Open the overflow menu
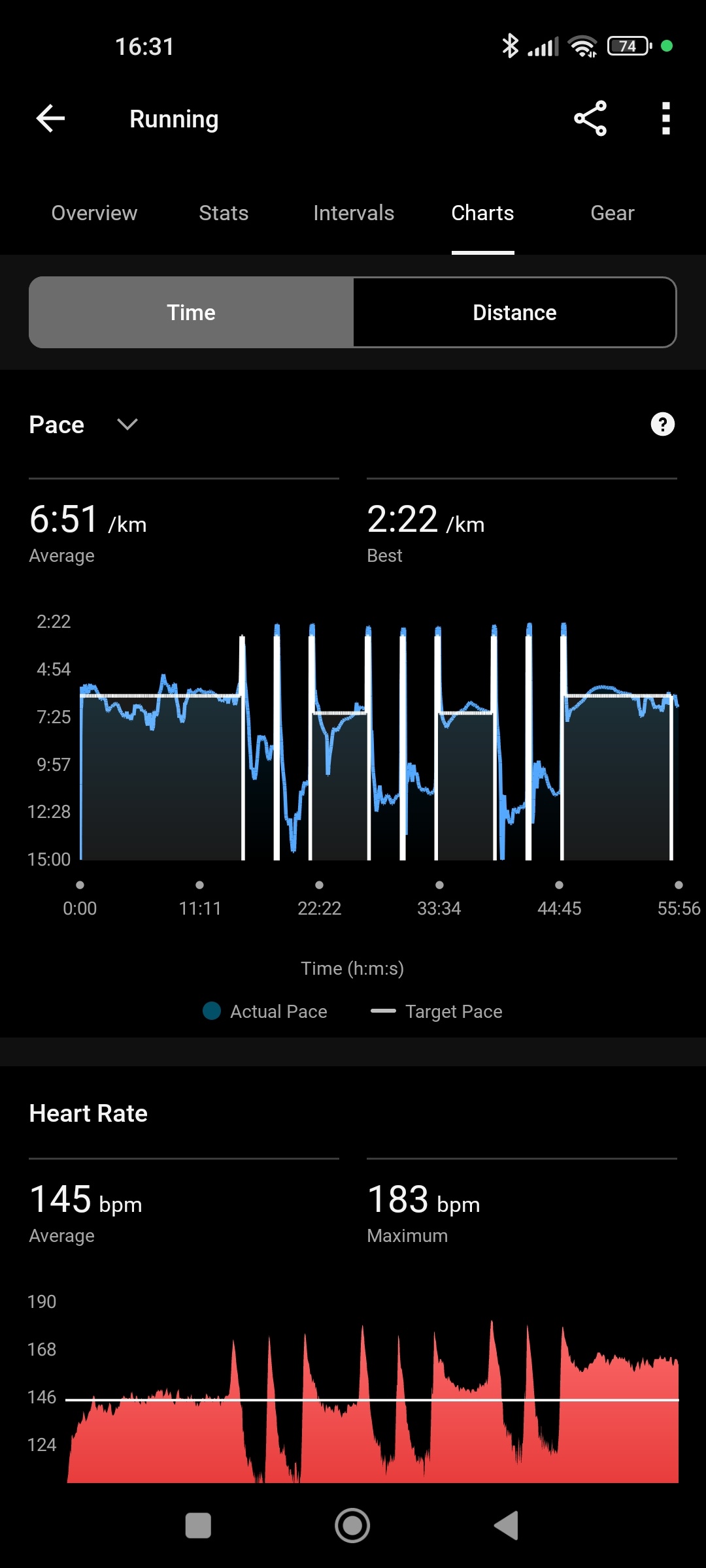 tap(665, 118)
